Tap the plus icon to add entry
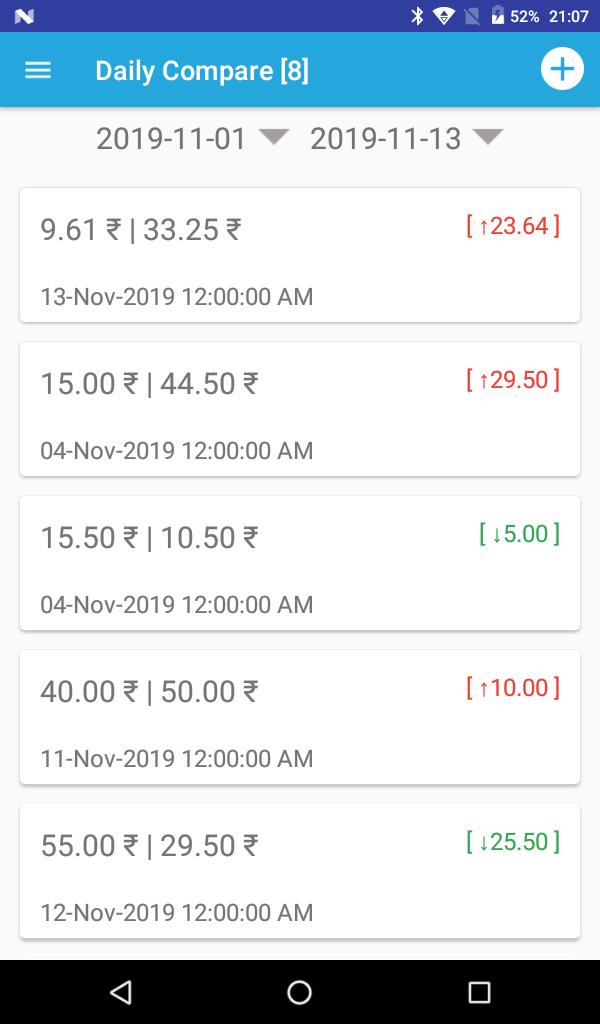Screen dimensions: 600x1024 click(x=562, y=69)
